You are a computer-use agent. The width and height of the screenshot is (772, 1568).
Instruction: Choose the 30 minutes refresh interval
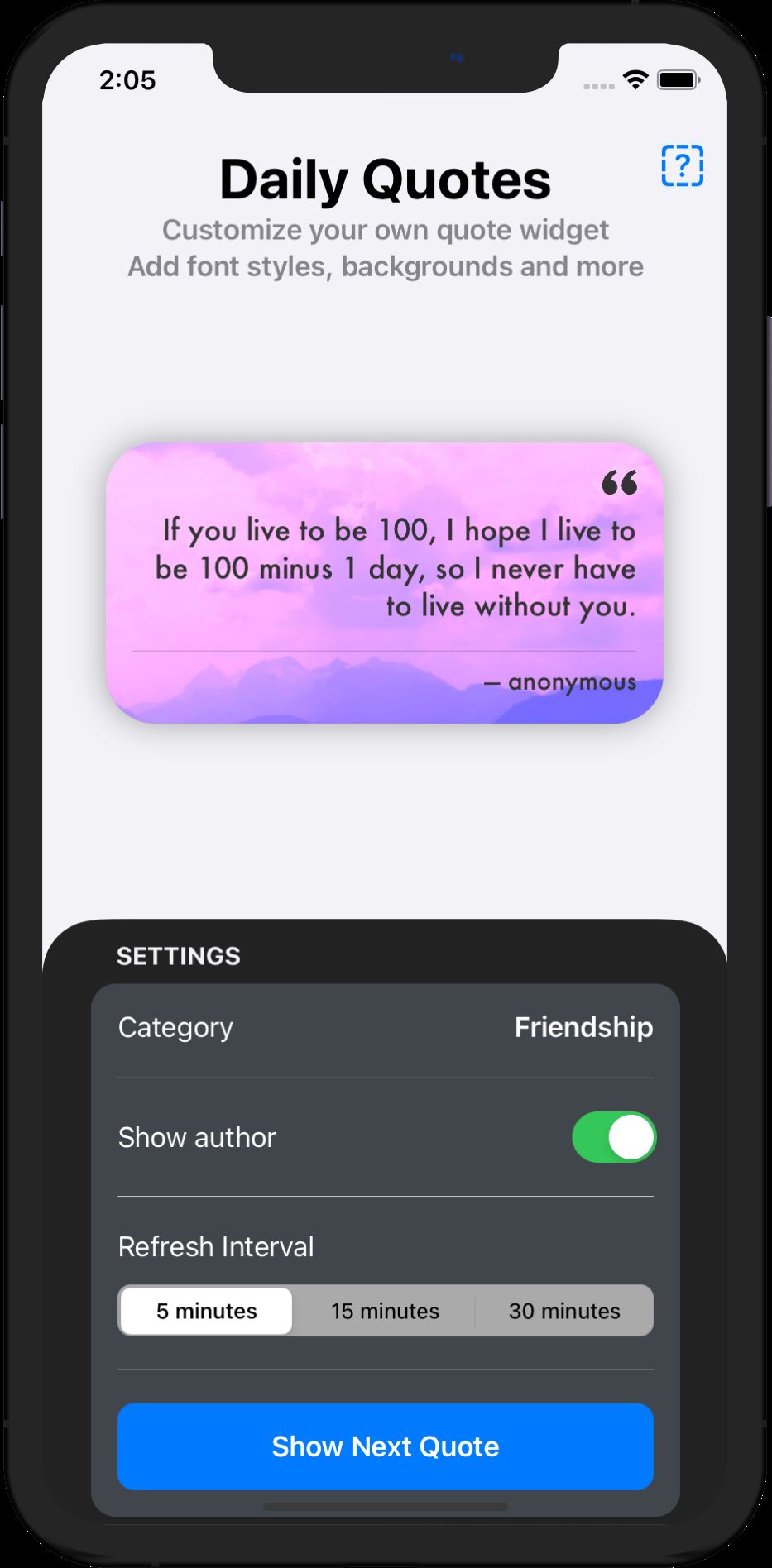(x=564, y=1311)
